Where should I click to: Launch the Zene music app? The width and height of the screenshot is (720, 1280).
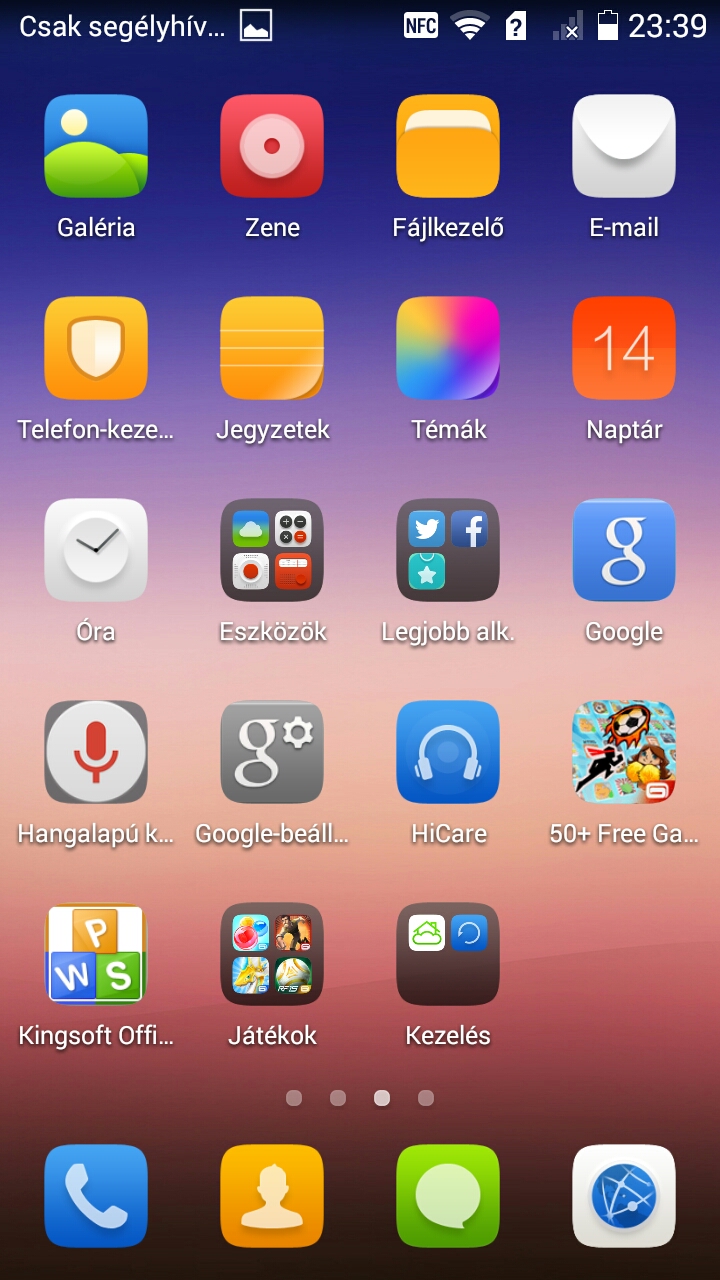(x=272, y=147)
